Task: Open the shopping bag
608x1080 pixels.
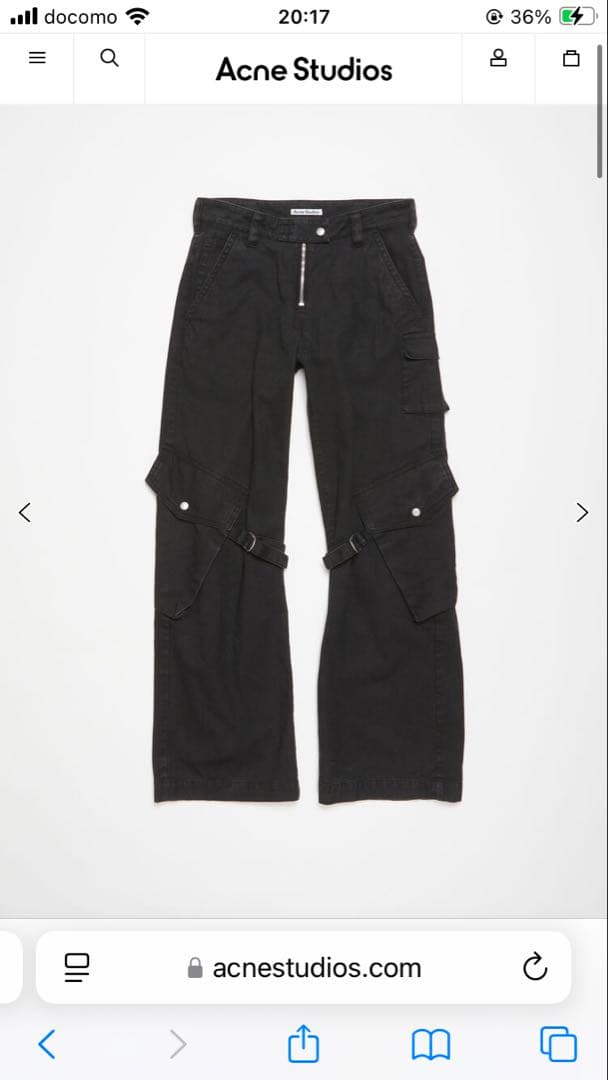Action: coord(571,58)
